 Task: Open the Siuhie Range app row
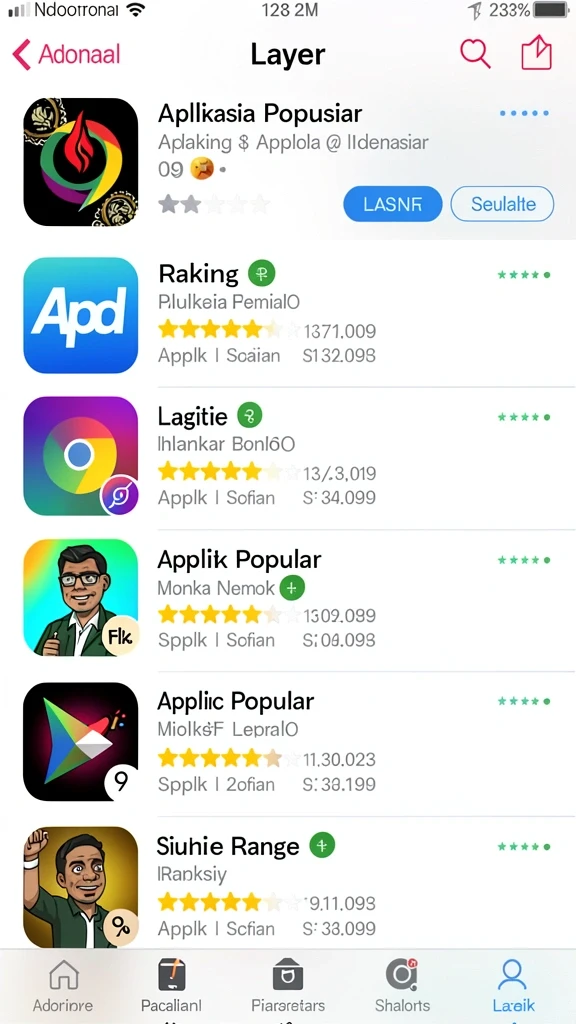pyautogui.click(x=288, y=883)
